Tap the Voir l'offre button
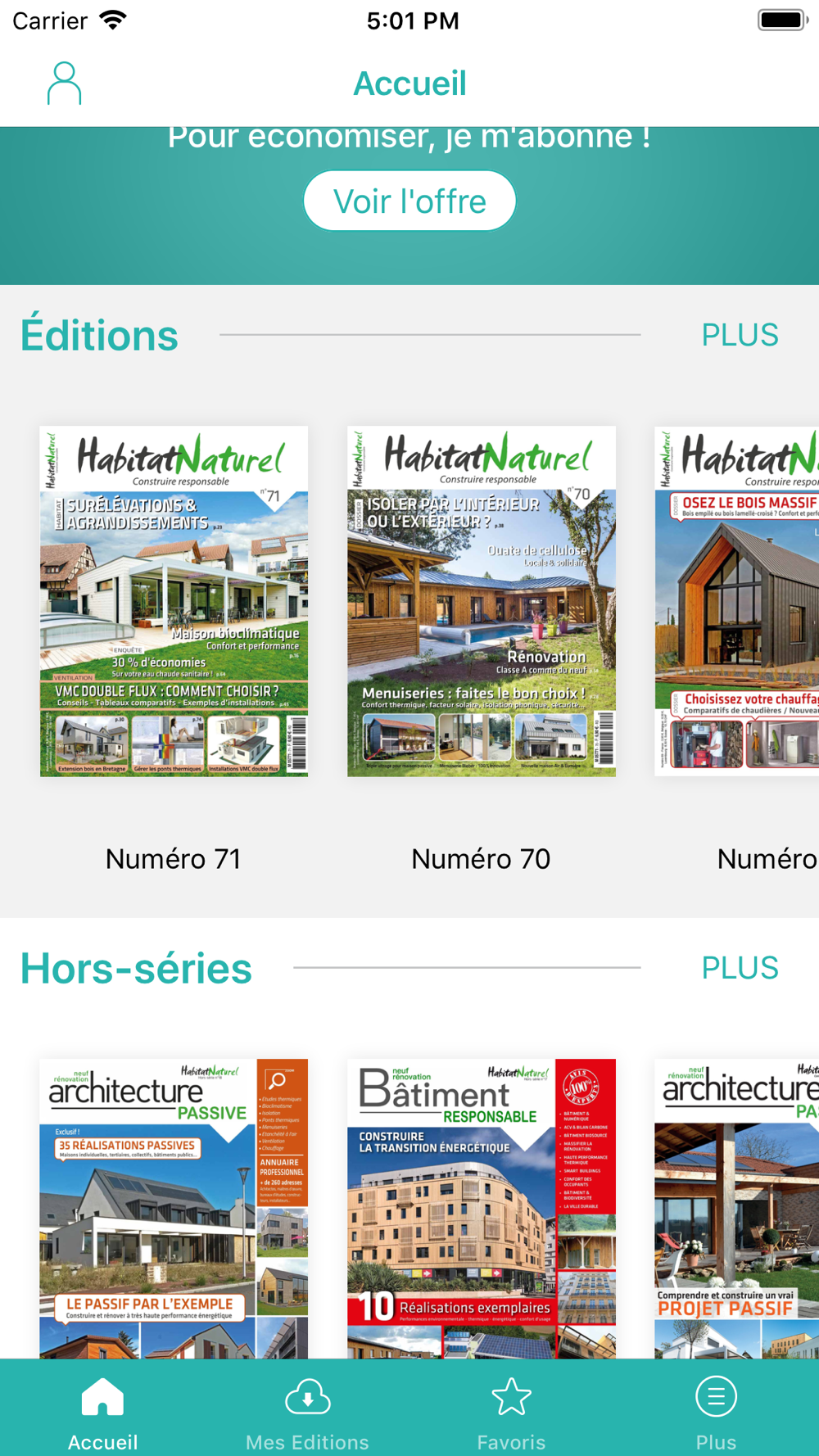The image size is (819, 1456). click(x=409, y=201)
